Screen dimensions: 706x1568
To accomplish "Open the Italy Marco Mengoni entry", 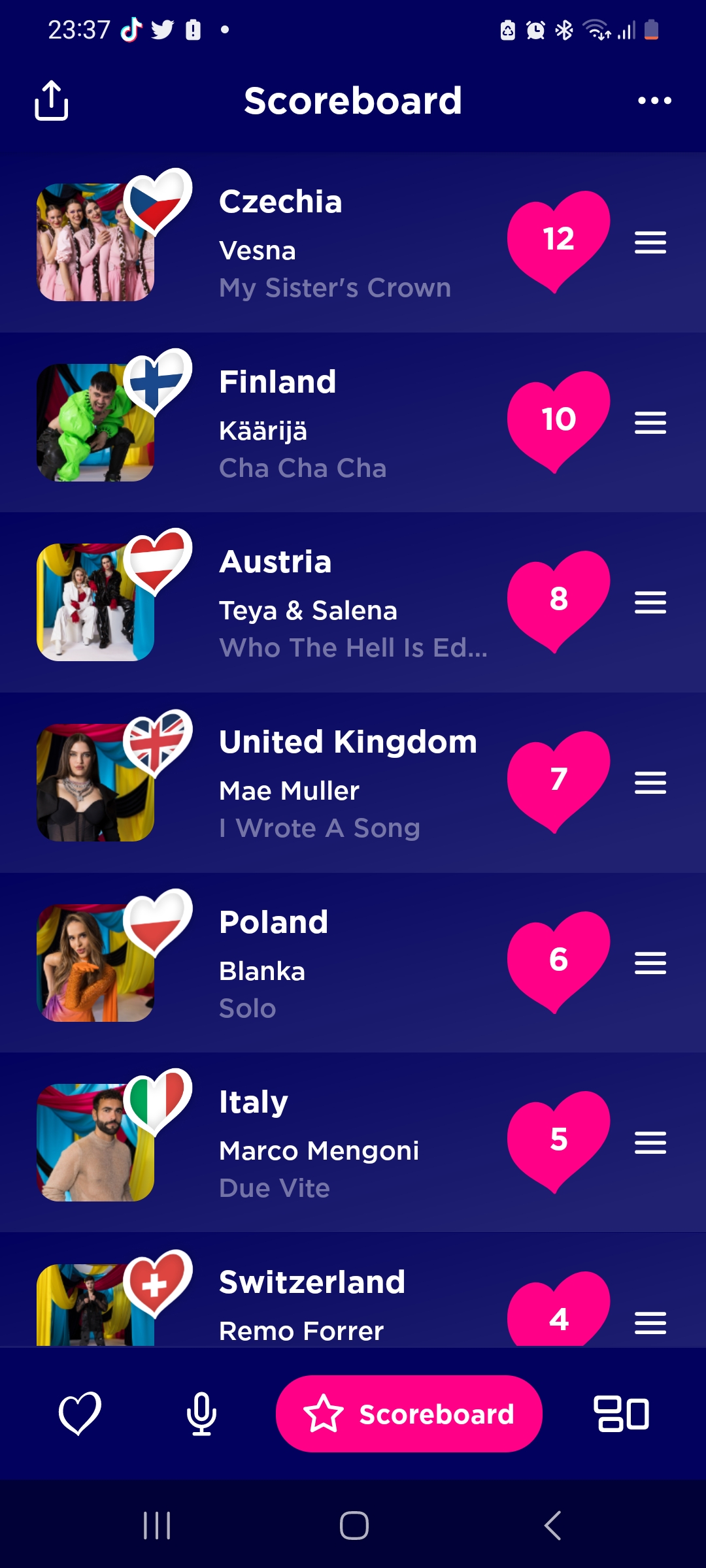I will point(320,1143).
